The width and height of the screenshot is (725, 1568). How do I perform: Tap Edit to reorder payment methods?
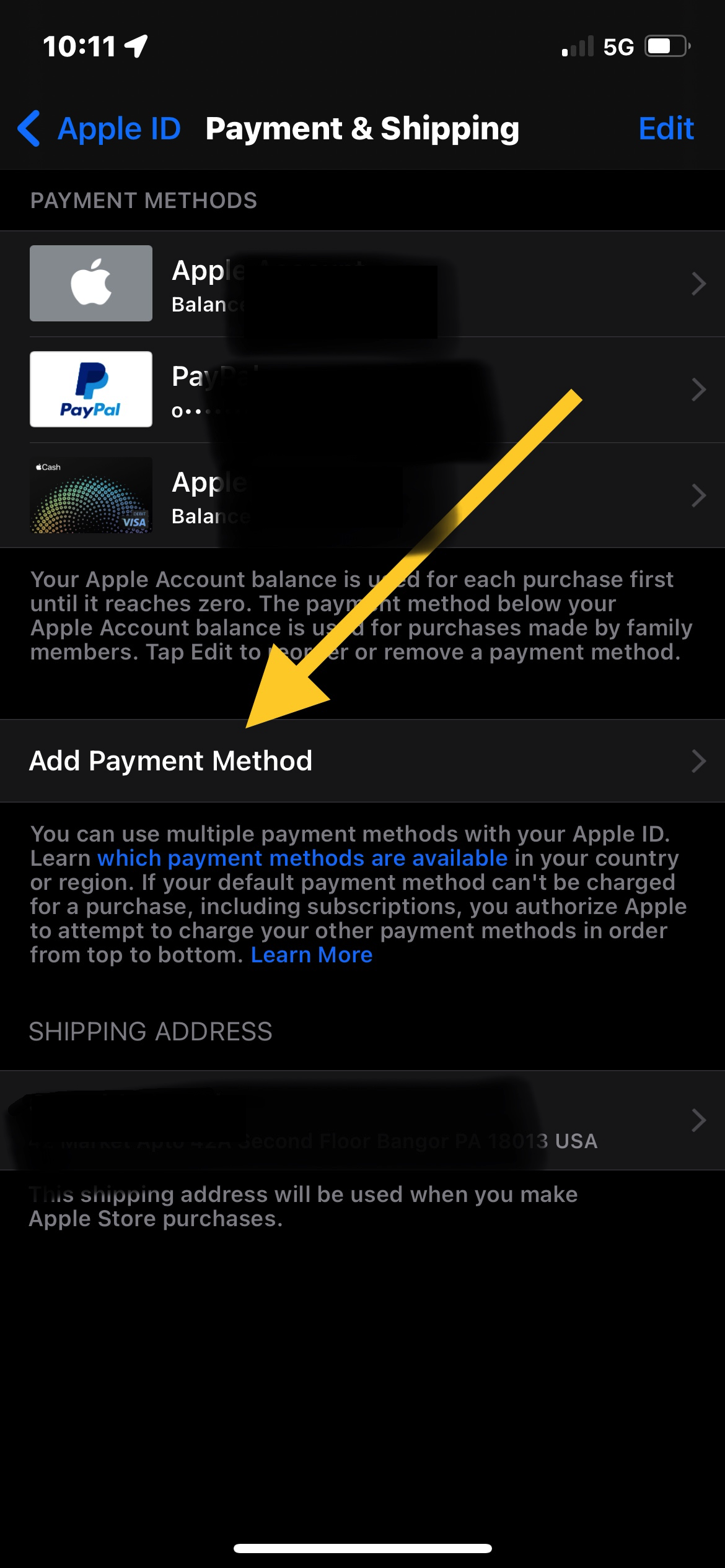pos(666,129)
